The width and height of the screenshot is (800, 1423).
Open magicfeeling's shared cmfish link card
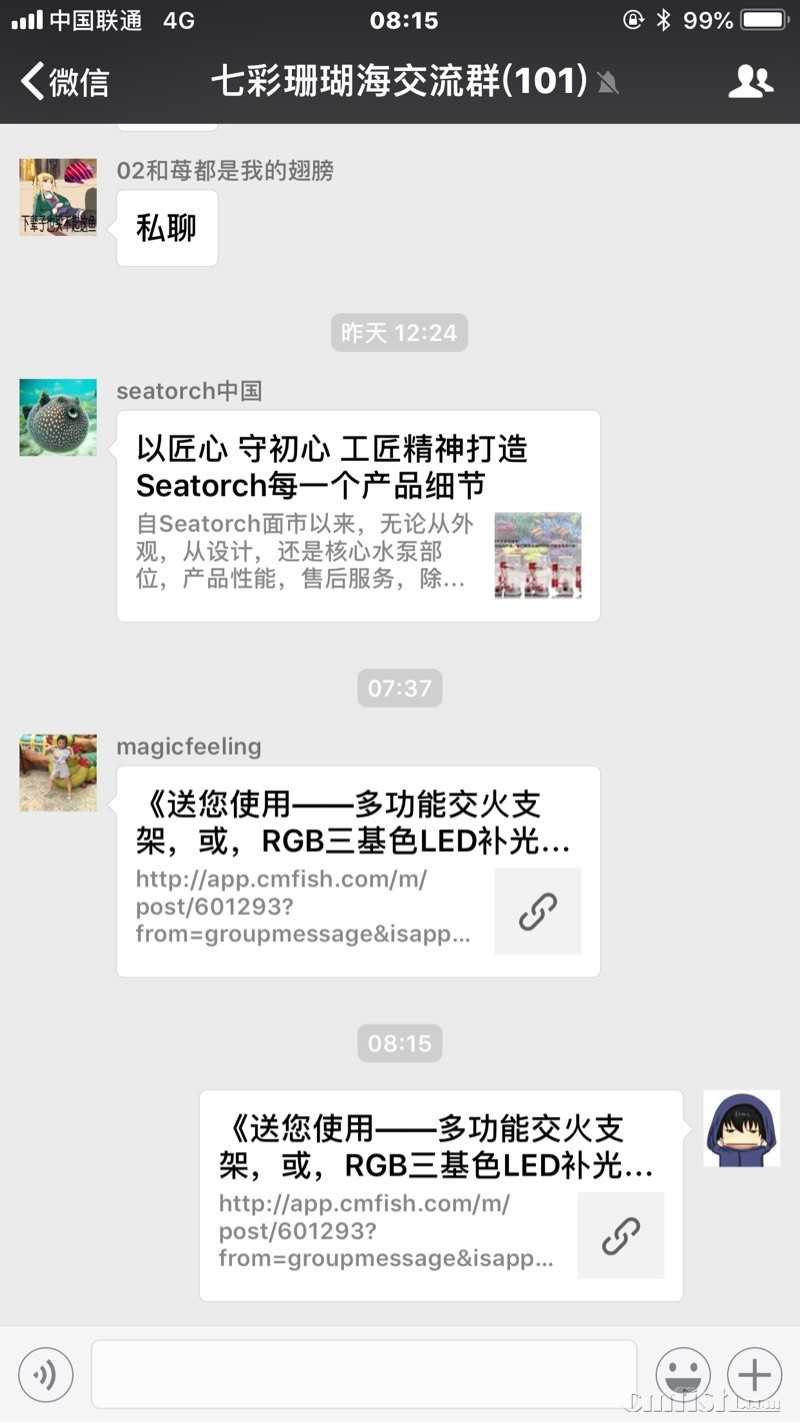point(358,871)
